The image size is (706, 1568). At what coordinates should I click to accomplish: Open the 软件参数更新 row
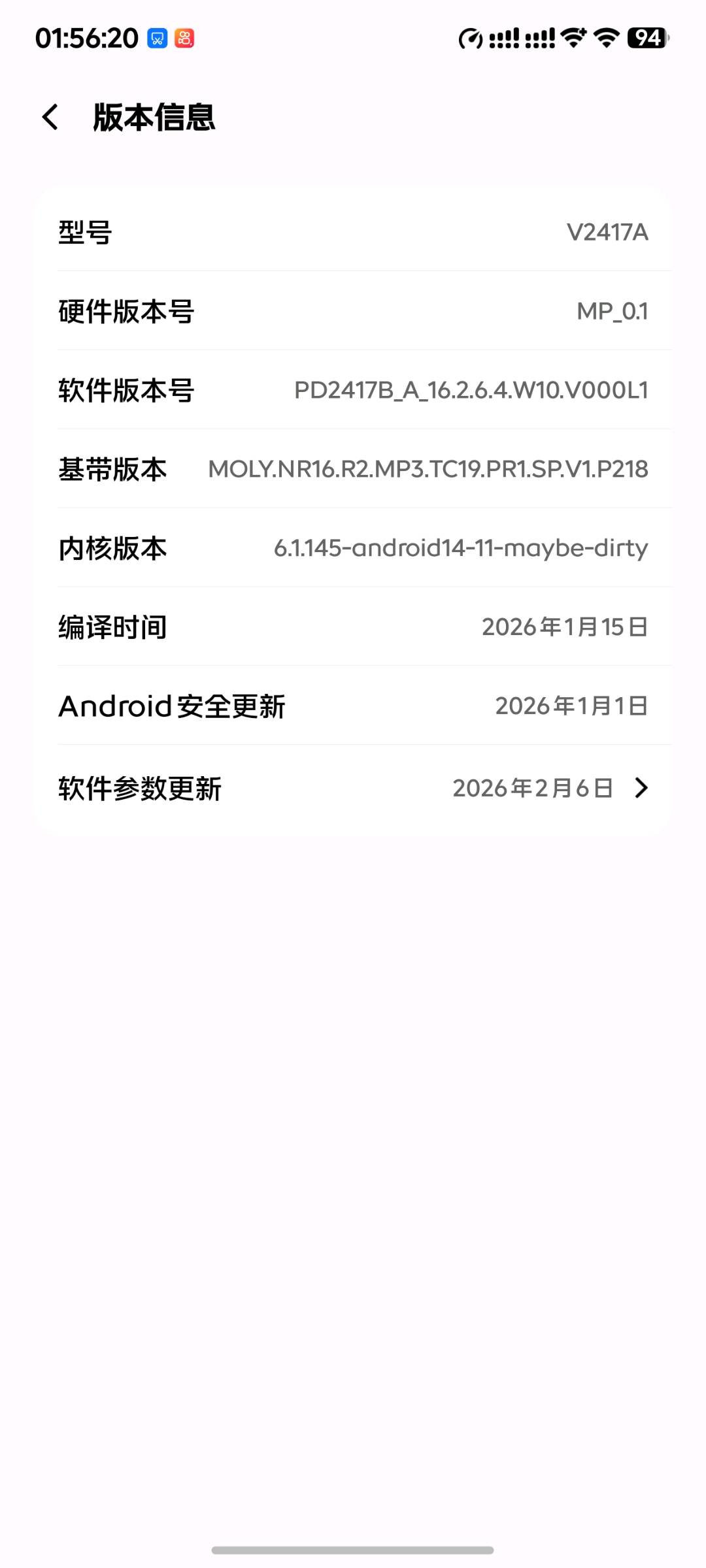(353, 788)
